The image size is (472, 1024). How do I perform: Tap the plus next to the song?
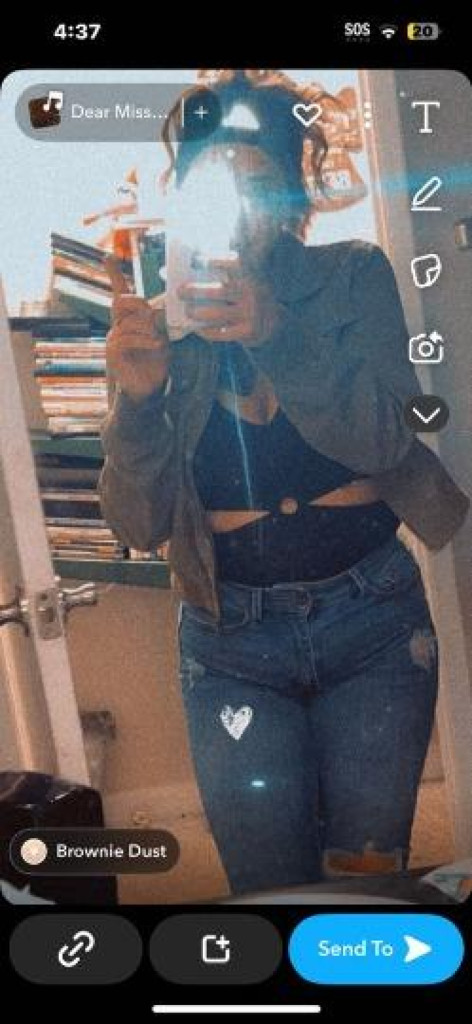tap(201, 112)
